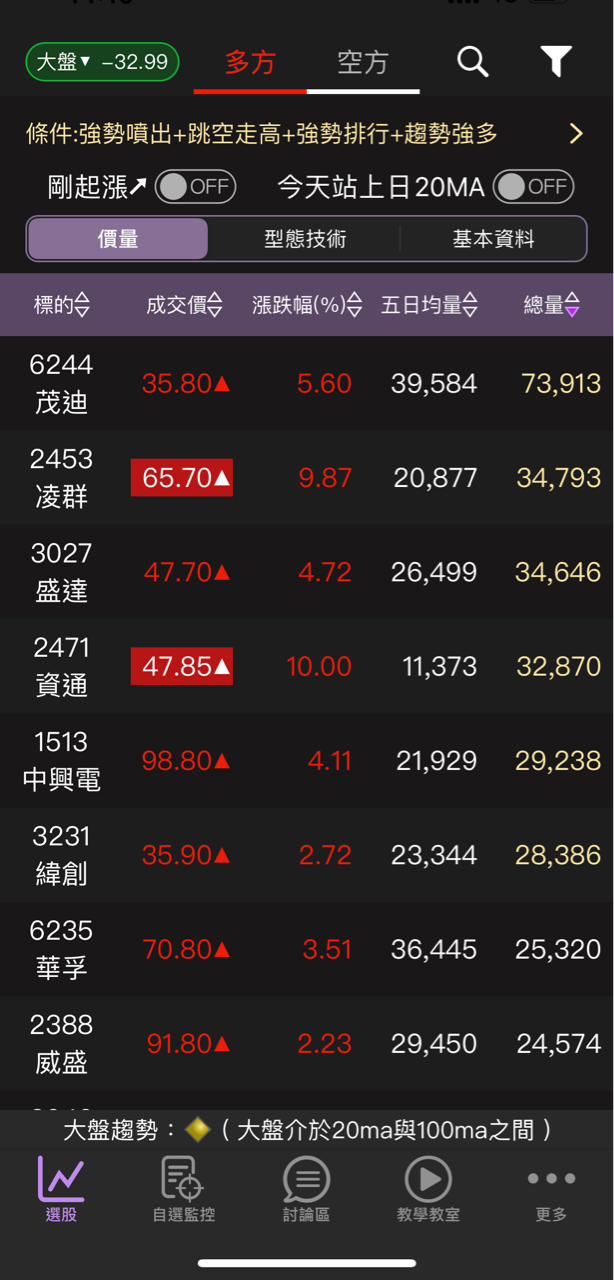This screenshot has height=1280, width=614.
Task: Open the search magnifier icon
Action: 473,62
